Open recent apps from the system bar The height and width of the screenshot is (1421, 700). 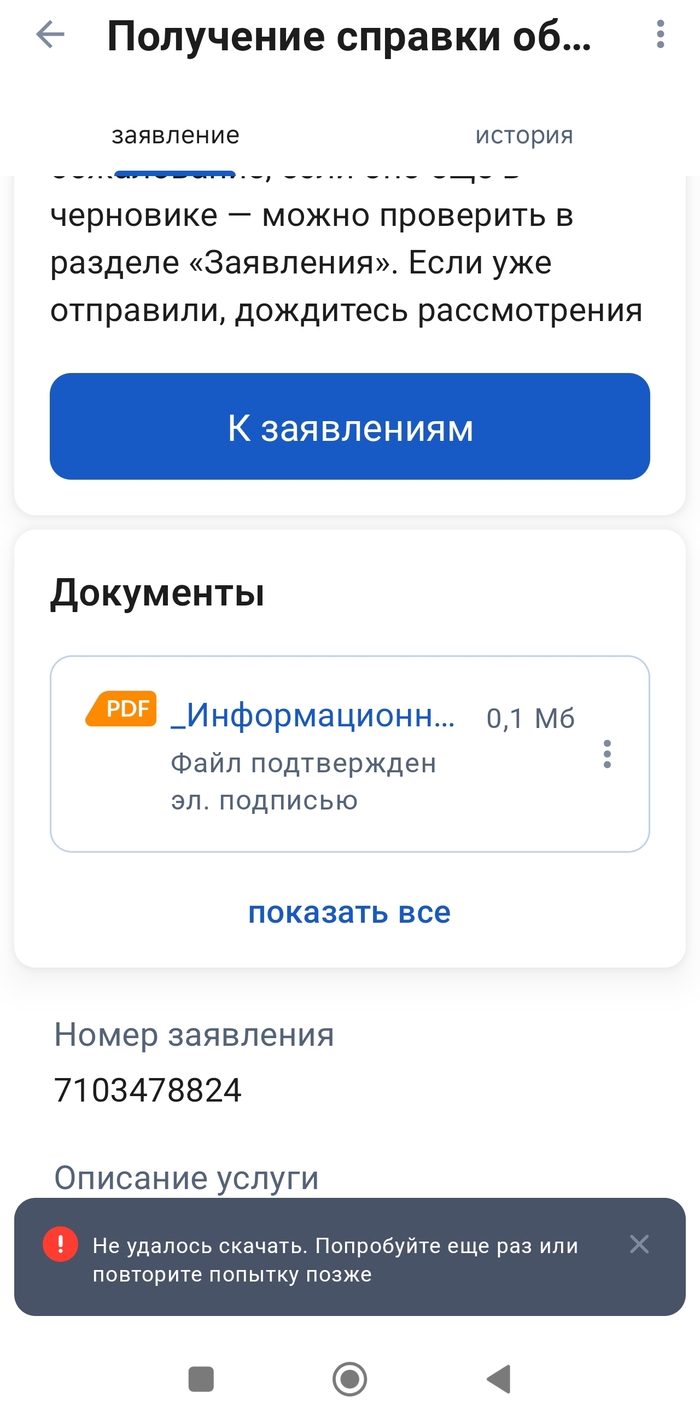201,1379
